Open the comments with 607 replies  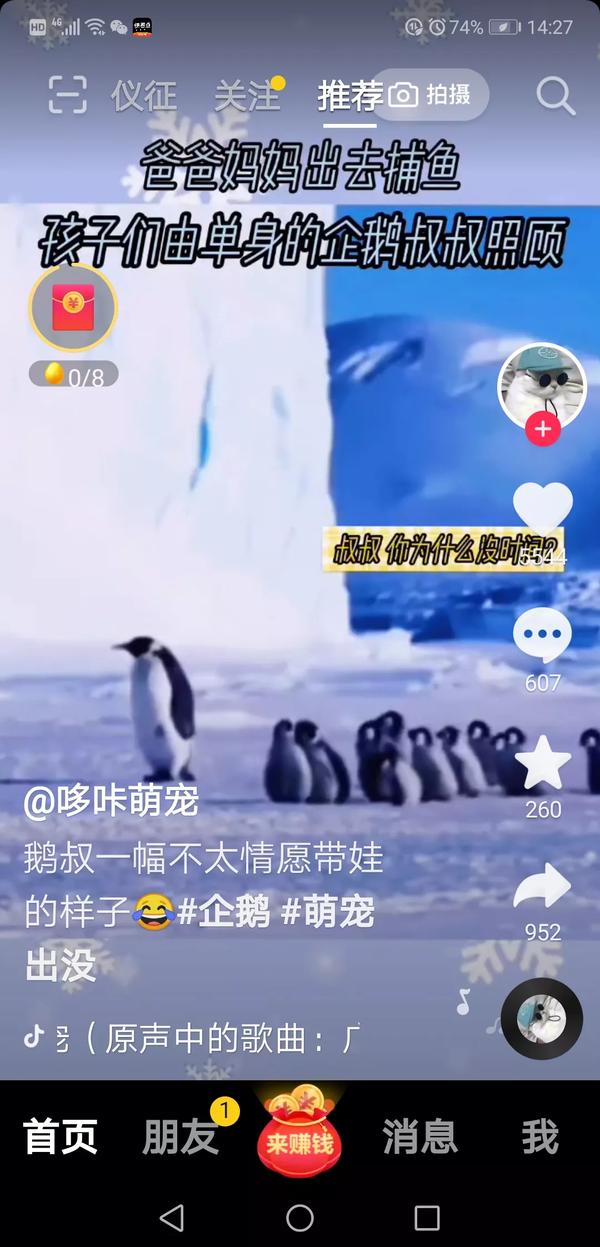(x=543, y=636)
